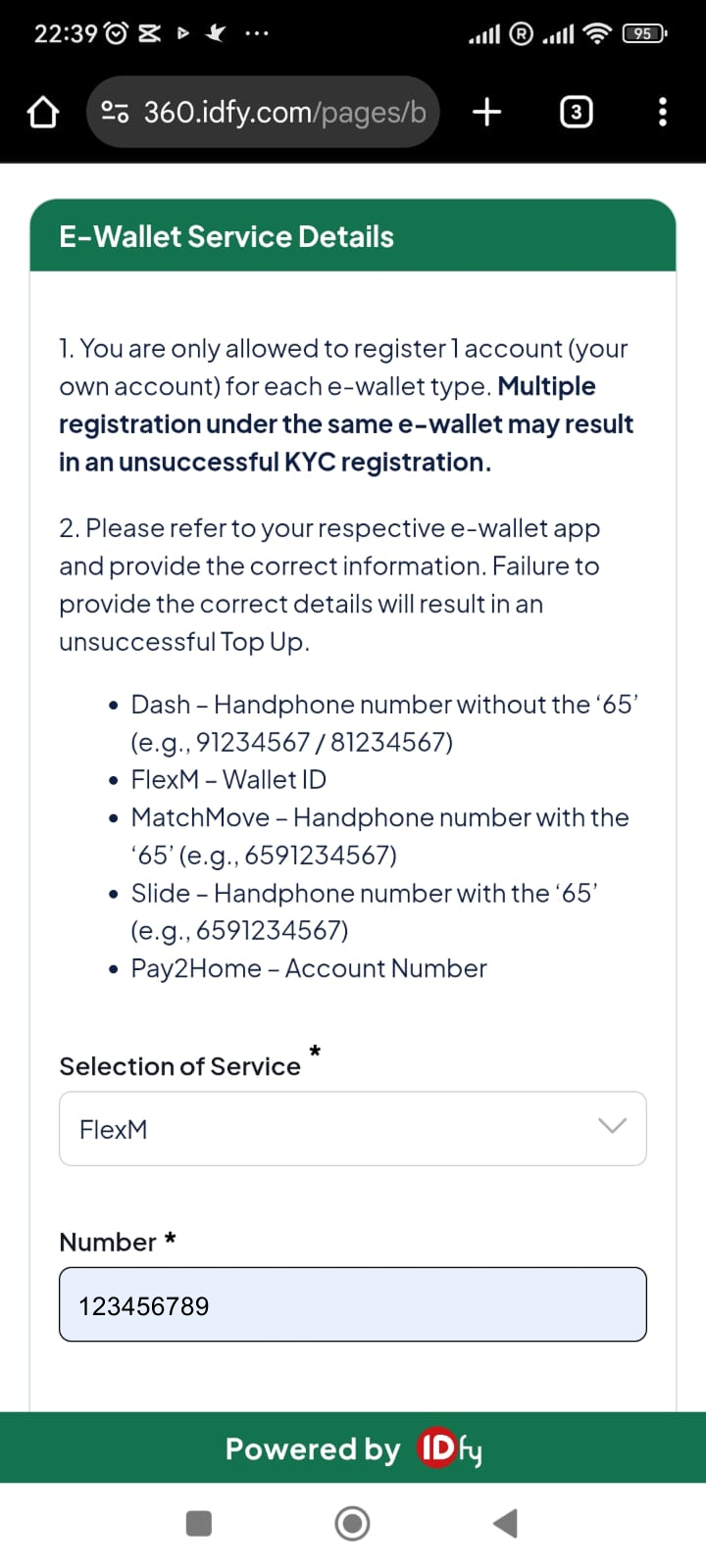Edit the Number field
Screen dimensions: 706x1568
pos(352,1305)
